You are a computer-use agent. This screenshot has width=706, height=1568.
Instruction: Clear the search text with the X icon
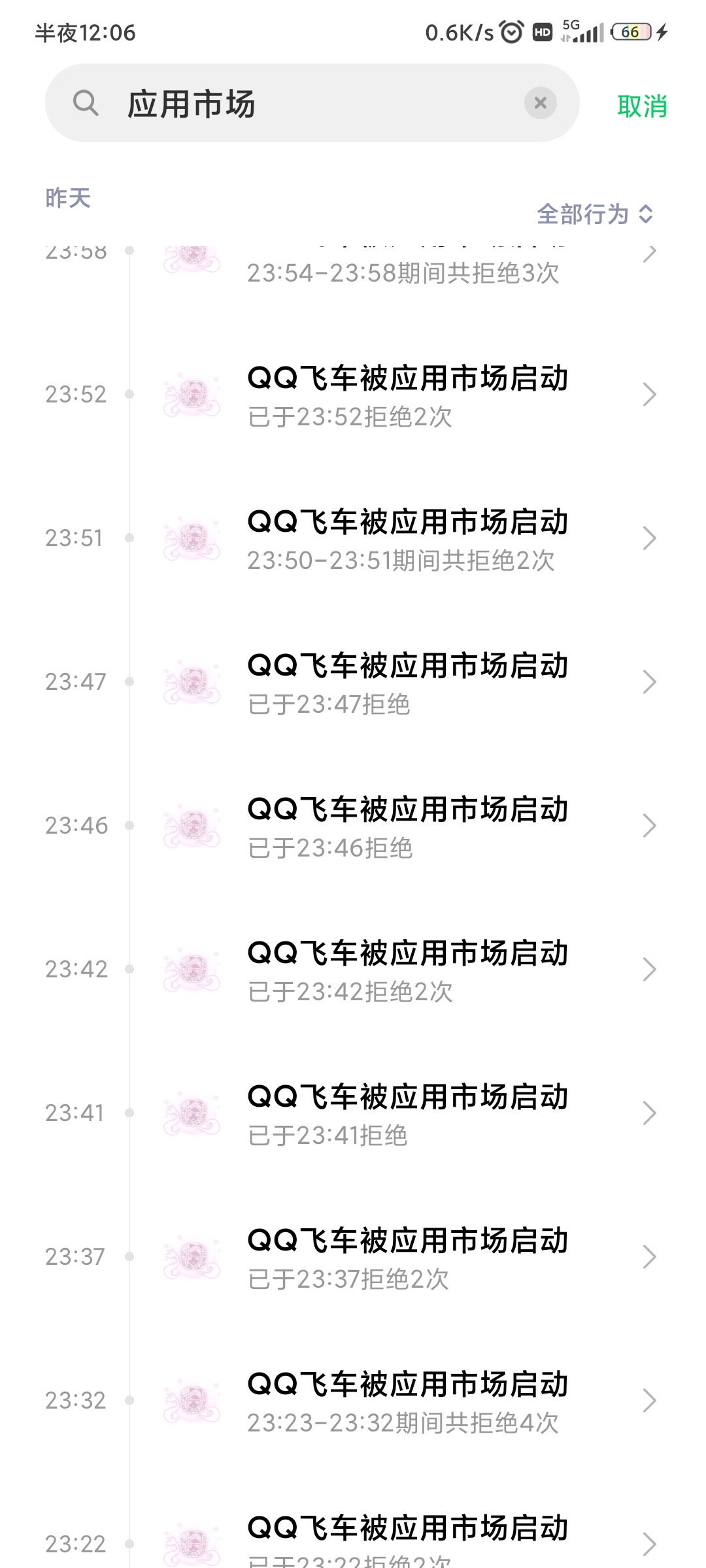(541, 103)
